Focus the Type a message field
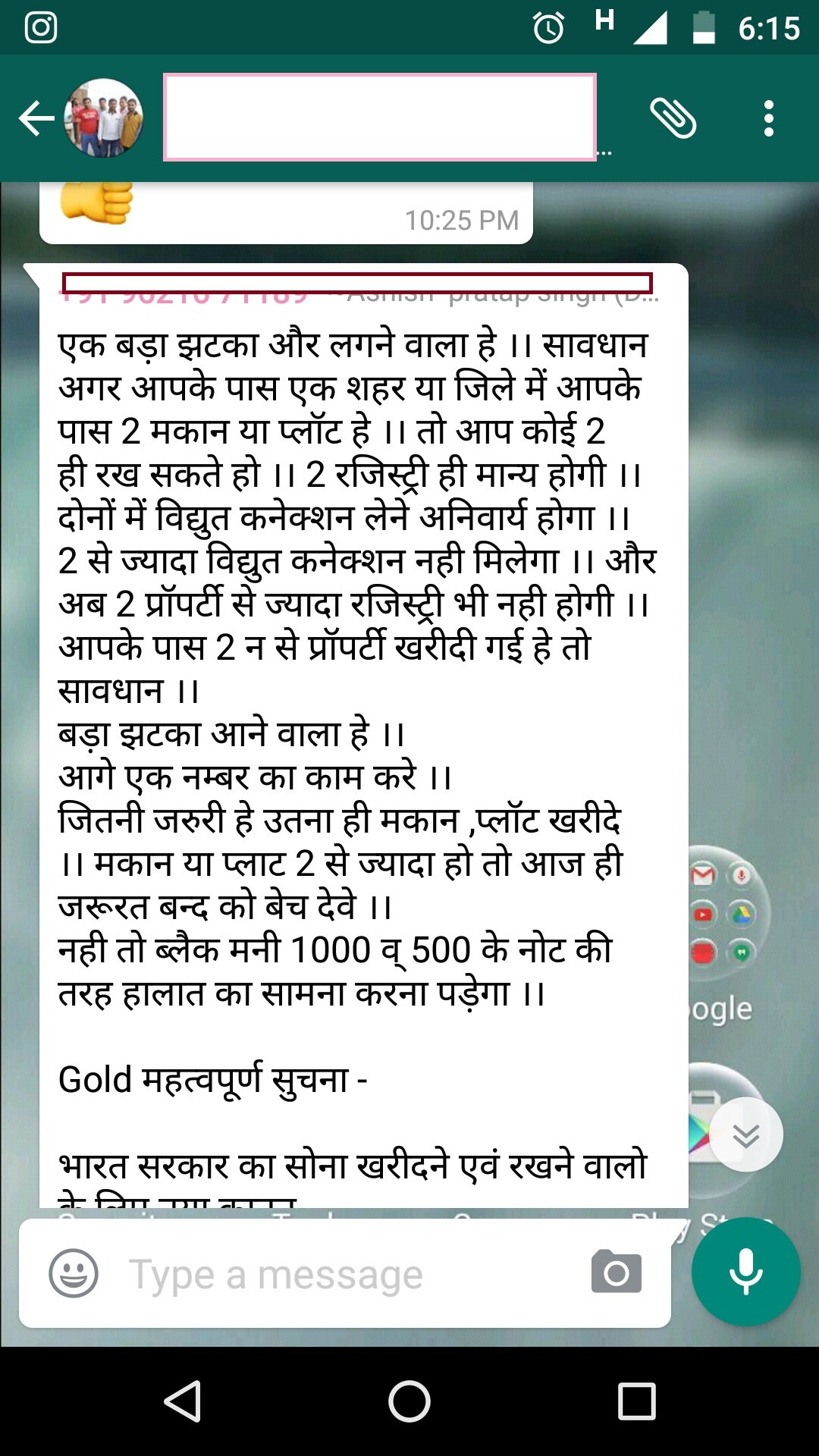819x1456 pixels. (341, 1274)
